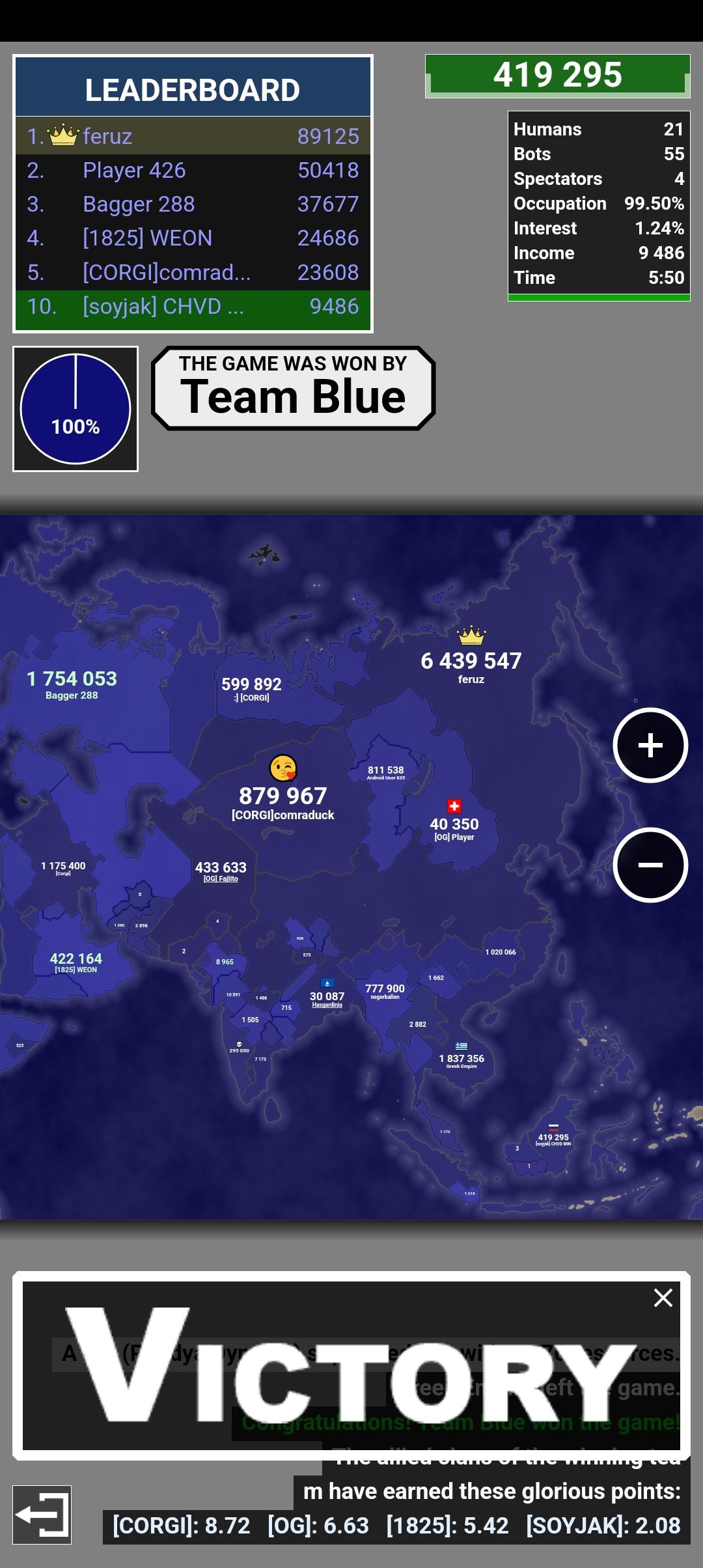
Task: Select [soyjak] CHVD leaderboard row
Action: [x=193, y=306]
